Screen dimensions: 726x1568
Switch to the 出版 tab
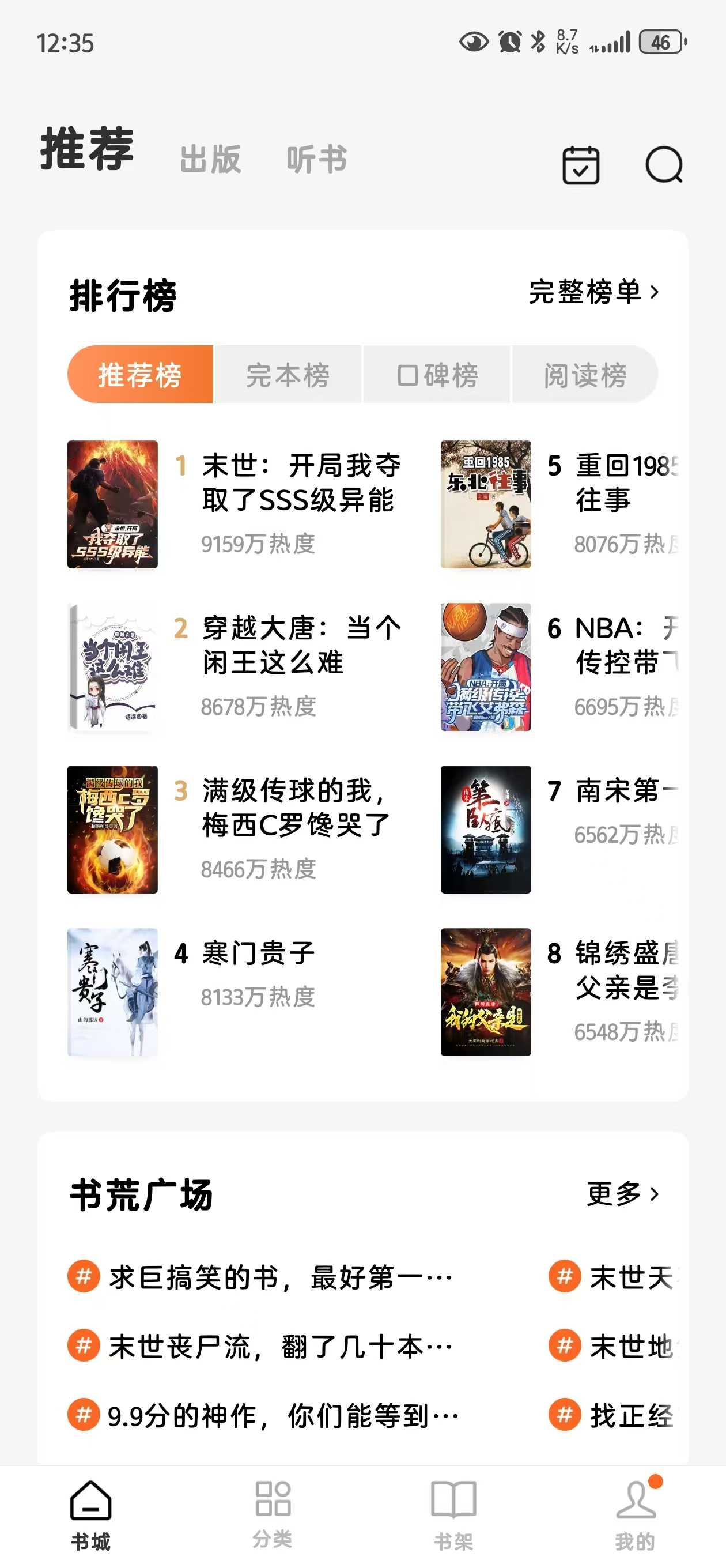coord(210,160)
